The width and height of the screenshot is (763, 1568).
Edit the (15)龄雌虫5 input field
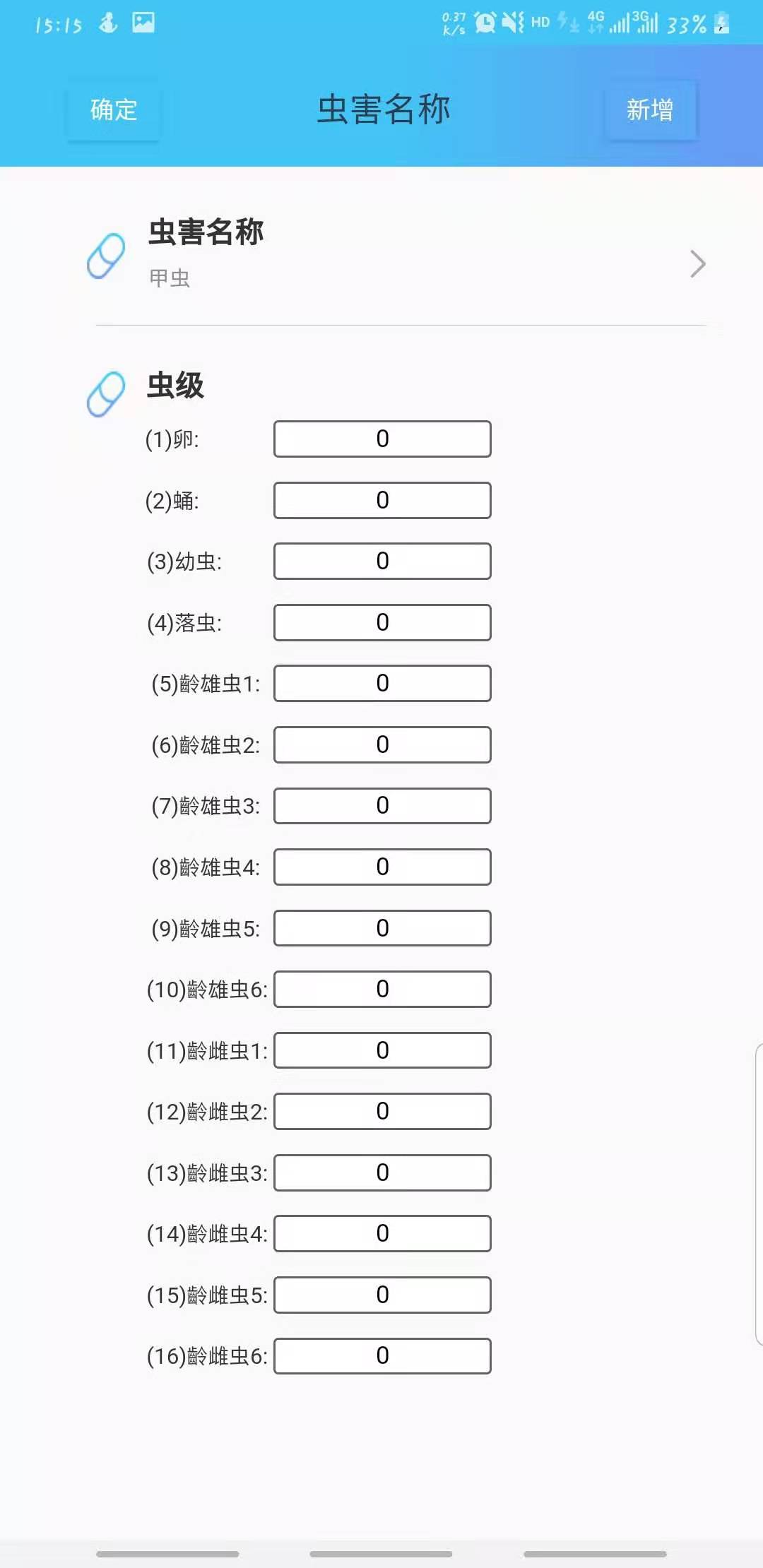click(382, 1295)
